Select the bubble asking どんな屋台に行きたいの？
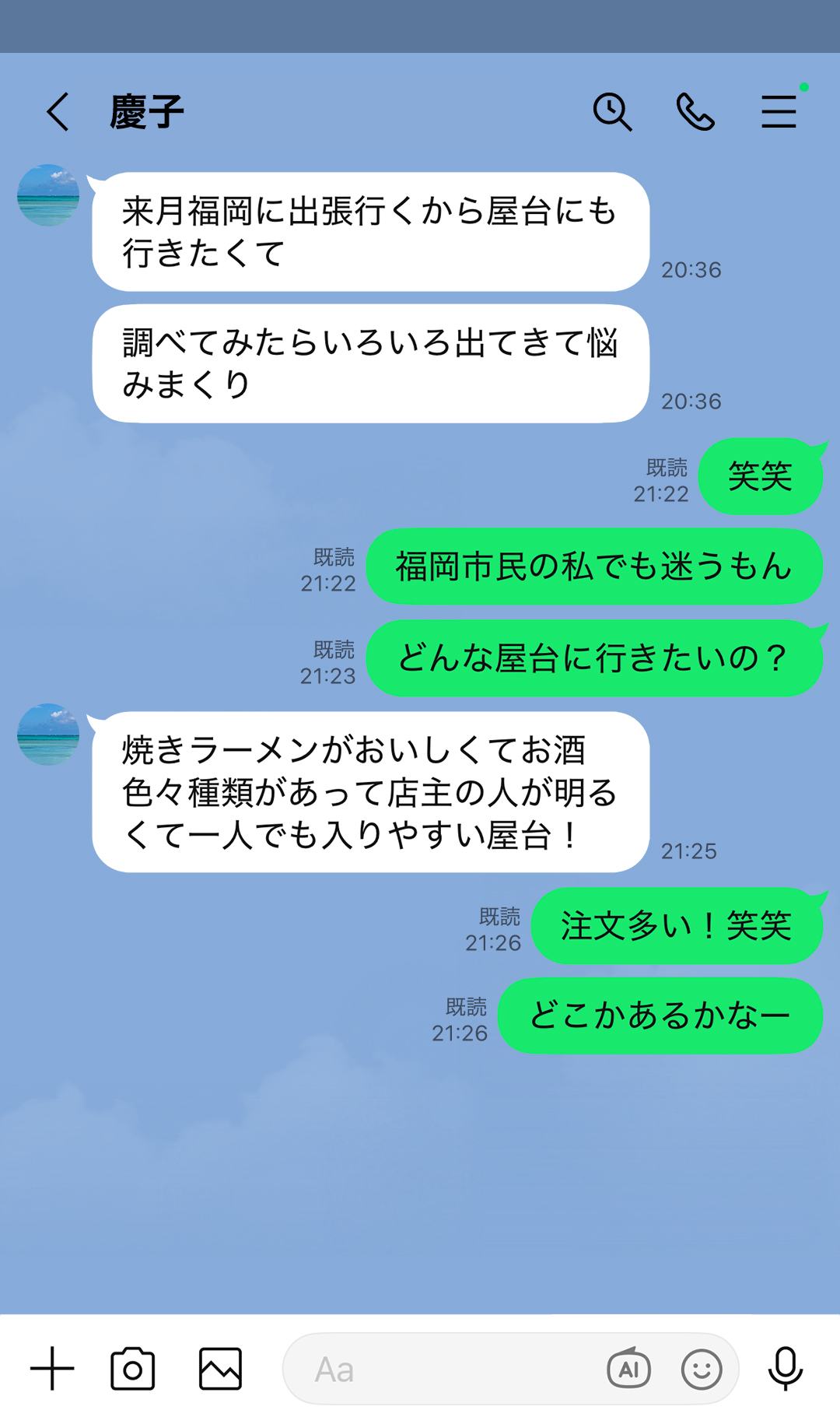This screenshot has height=1424, width=840. (x=594, y=657)
